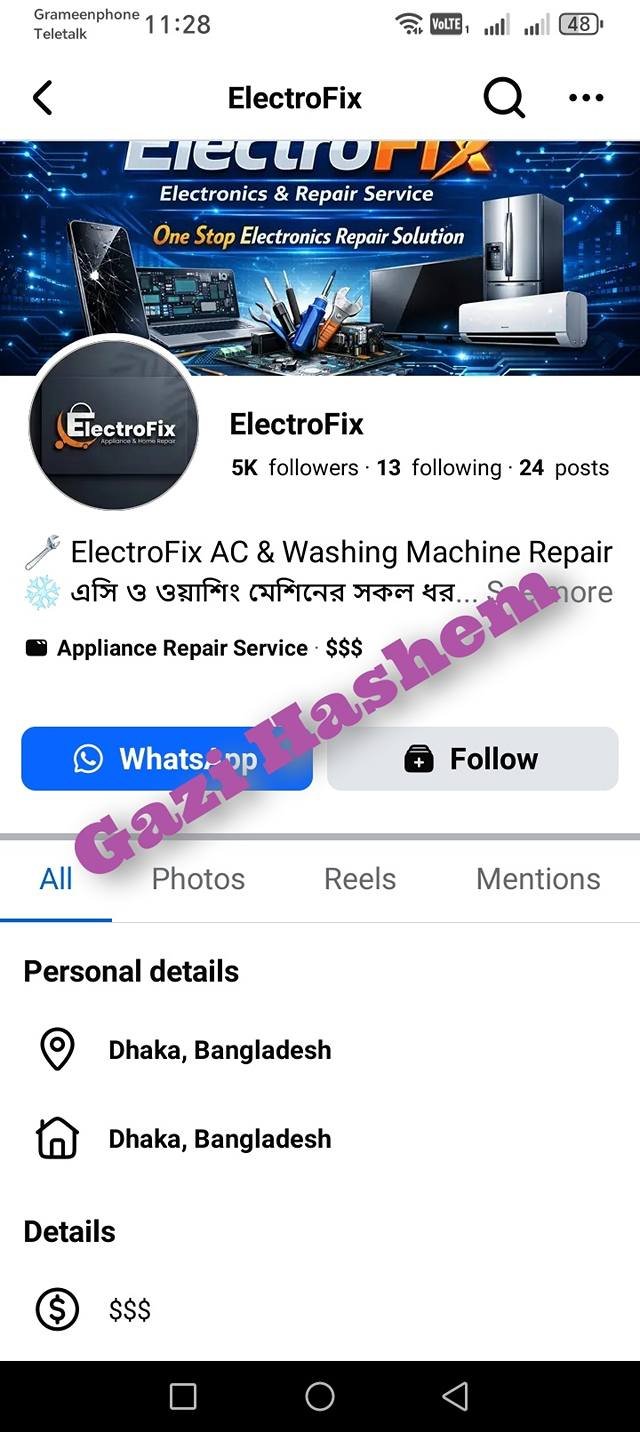
Task: Open recent apps from navigation bar
Action: pos(183,1396)
